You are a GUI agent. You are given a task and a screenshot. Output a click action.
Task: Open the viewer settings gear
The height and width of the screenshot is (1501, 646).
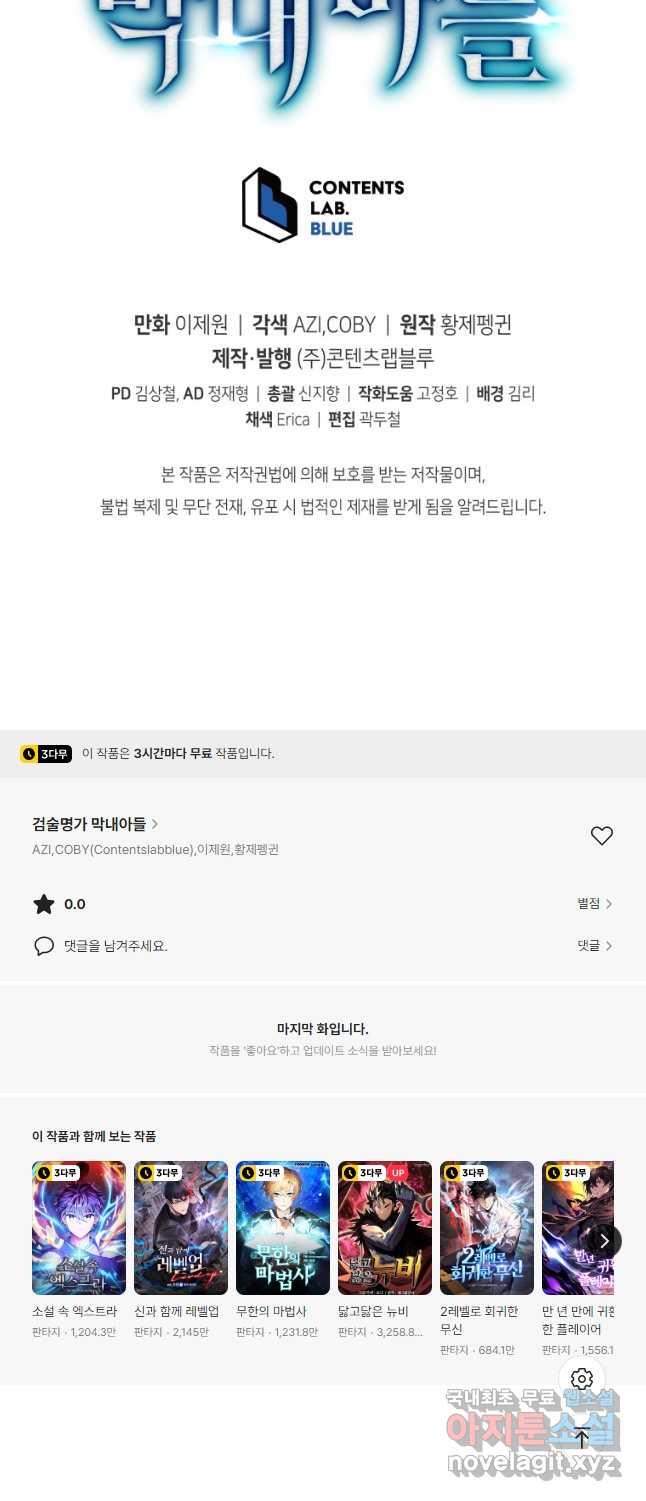[x=582, y=1380]
